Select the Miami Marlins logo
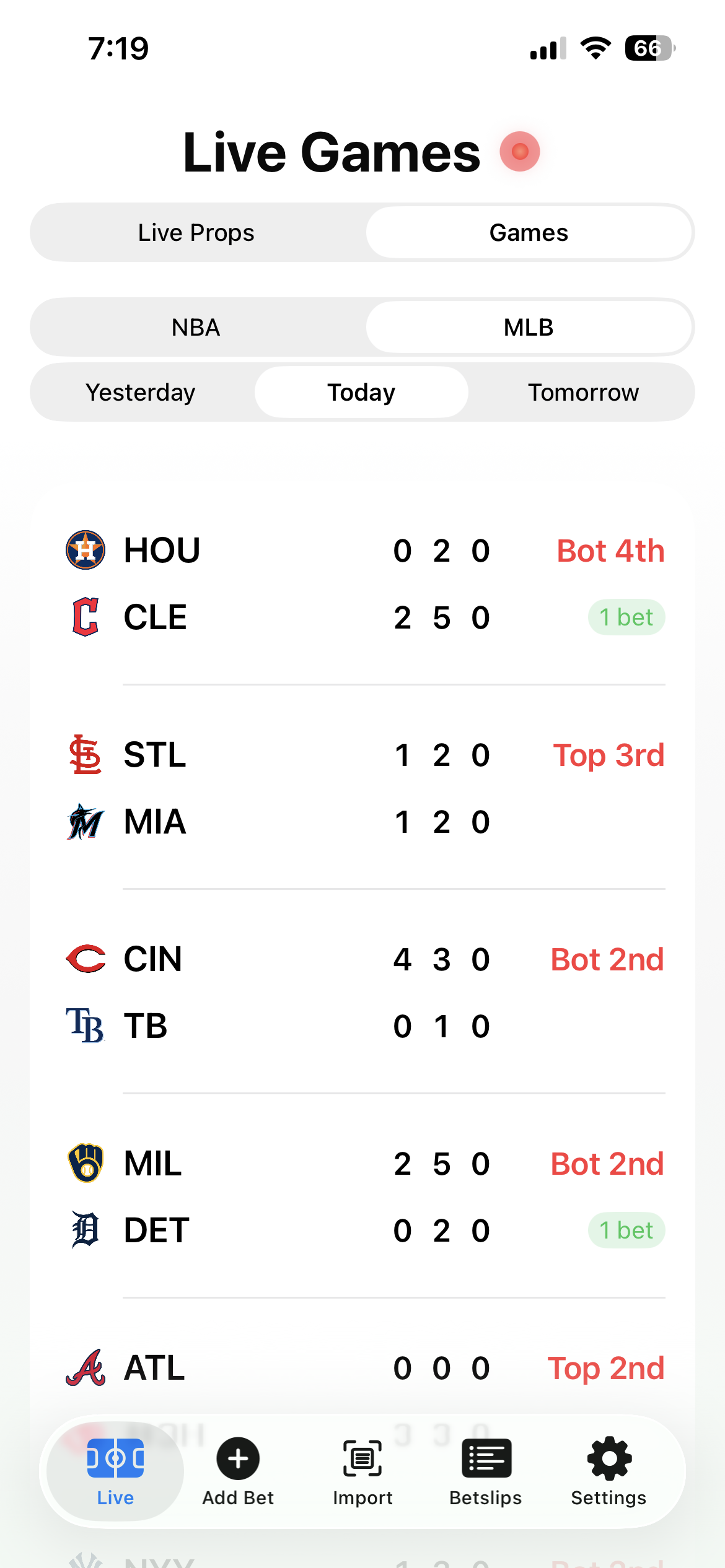Image resolution: width=725 pixels, height=1568 pixels. click(x=85, y=821)
